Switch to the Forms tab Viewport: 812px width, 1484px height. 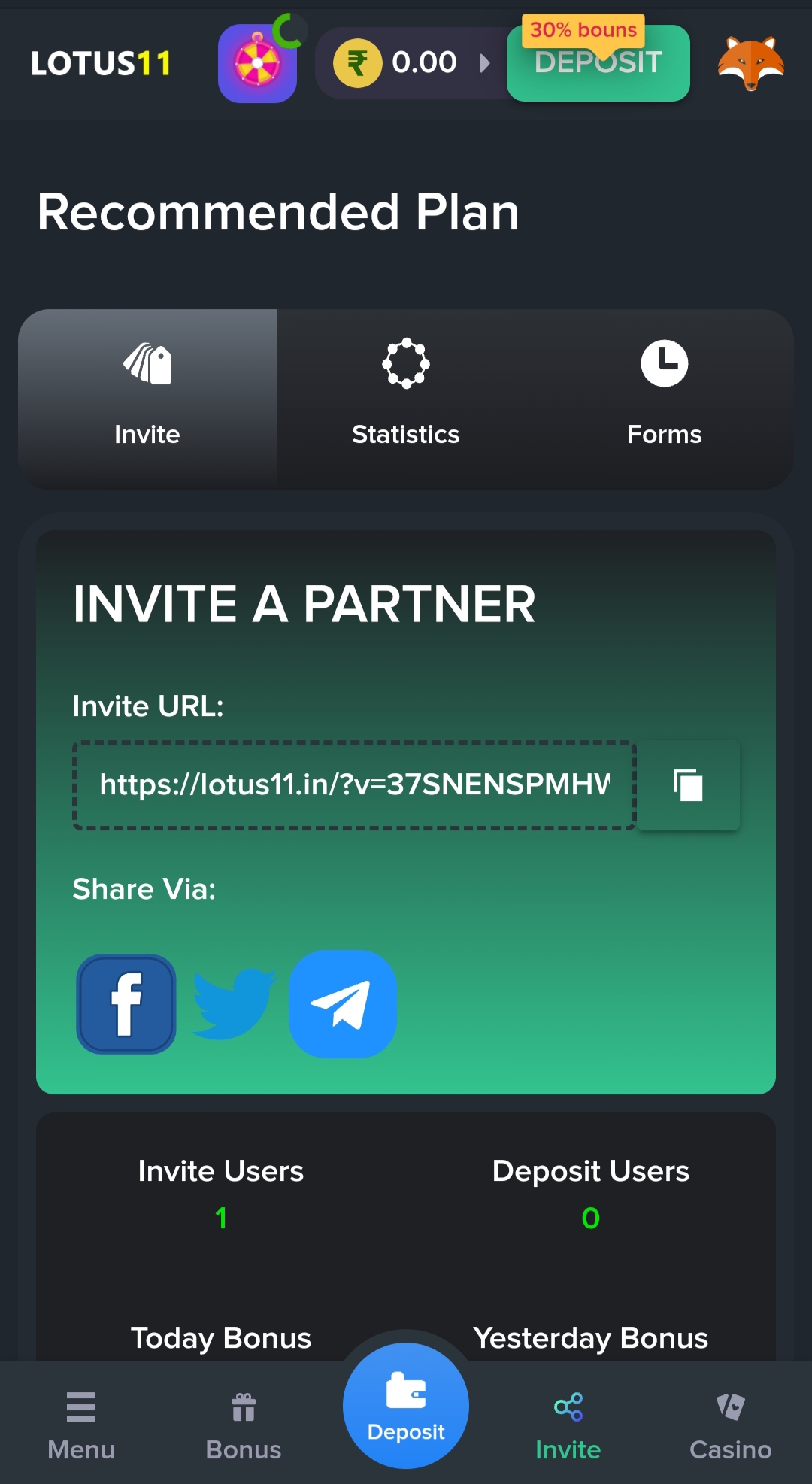coord(665,399)
